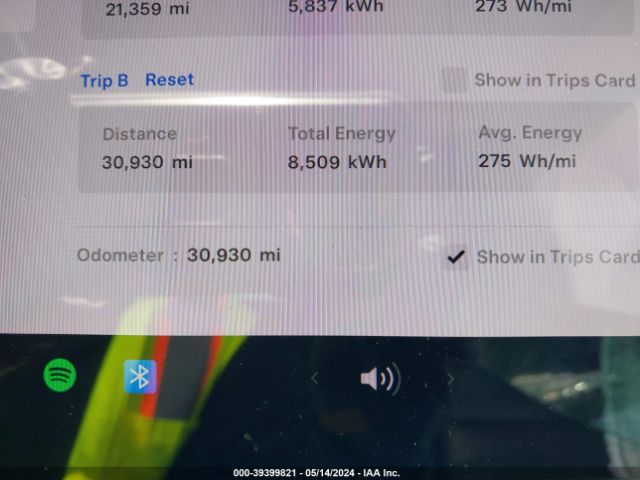
Task: Rename the Trip B label
Action: pyautogui.click(x=104, y=80)
